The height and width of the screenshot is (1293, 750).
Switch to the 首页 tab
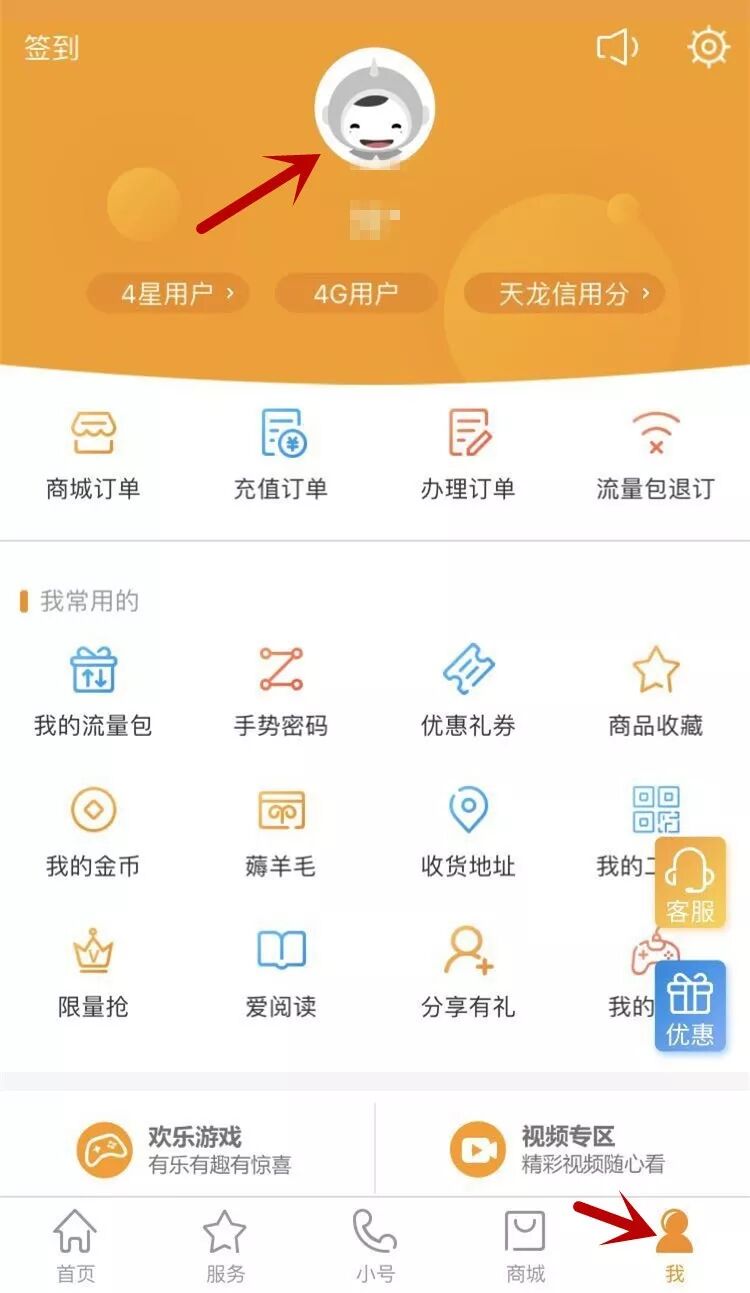pos(76,1247)
